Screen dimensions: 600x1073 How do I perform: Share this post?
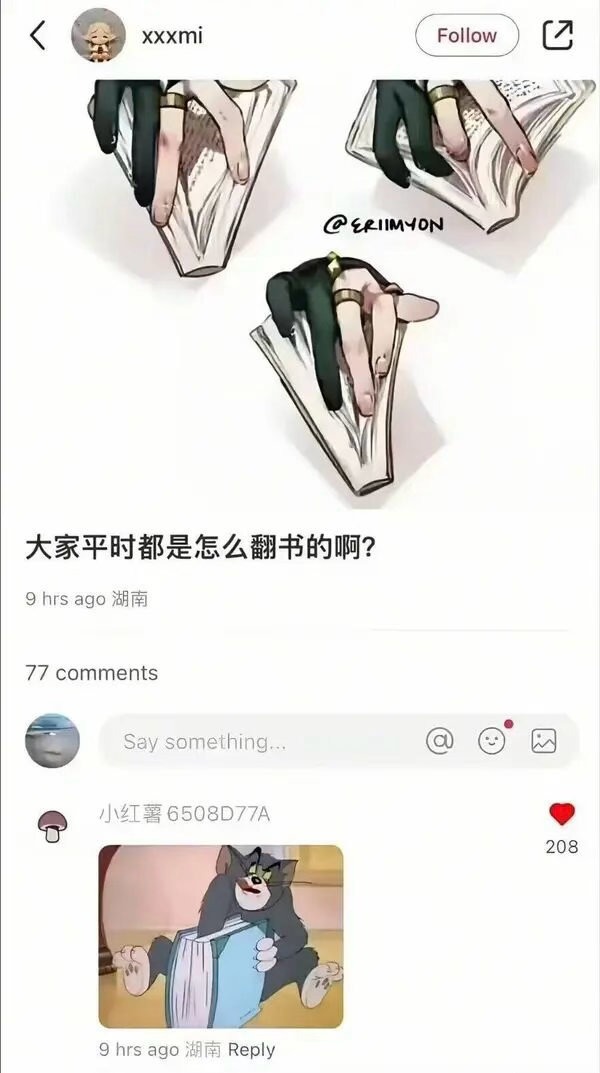pyautogui.click(x=557, y=36)
